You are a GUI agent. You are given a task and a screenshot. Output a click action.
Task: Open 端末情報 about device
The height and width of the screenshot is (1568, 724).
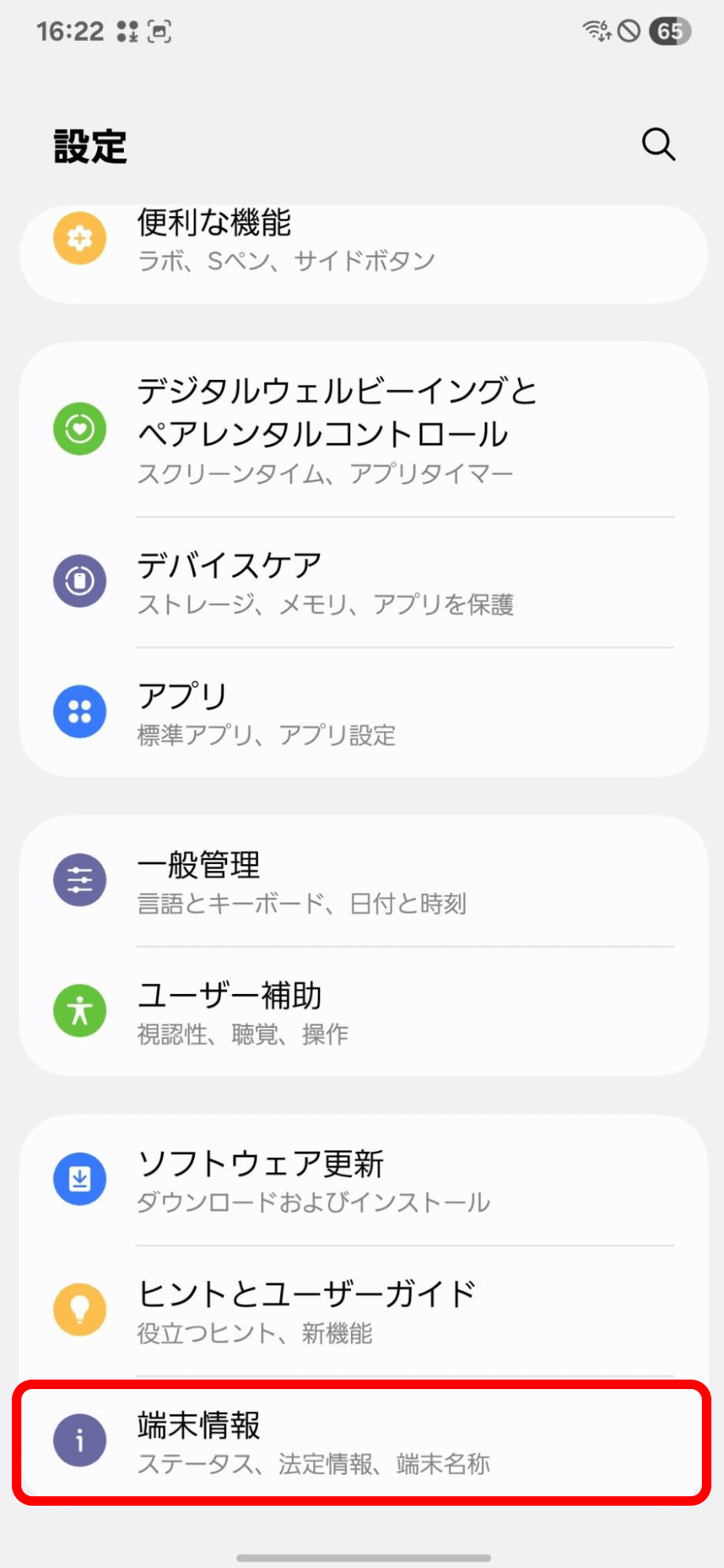pyautogui.click(x=363, y=1442)
